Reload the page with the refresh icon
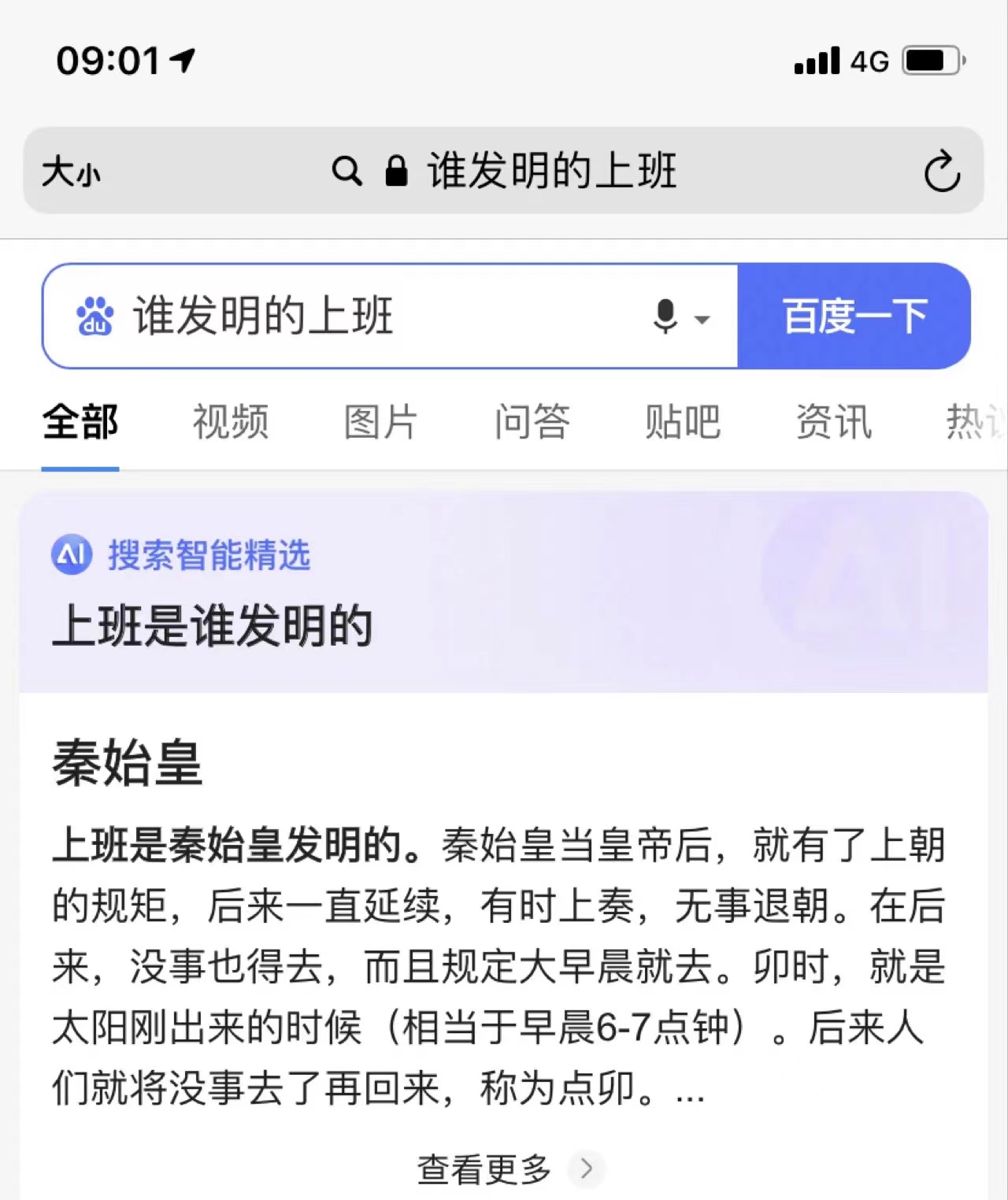 941,171
